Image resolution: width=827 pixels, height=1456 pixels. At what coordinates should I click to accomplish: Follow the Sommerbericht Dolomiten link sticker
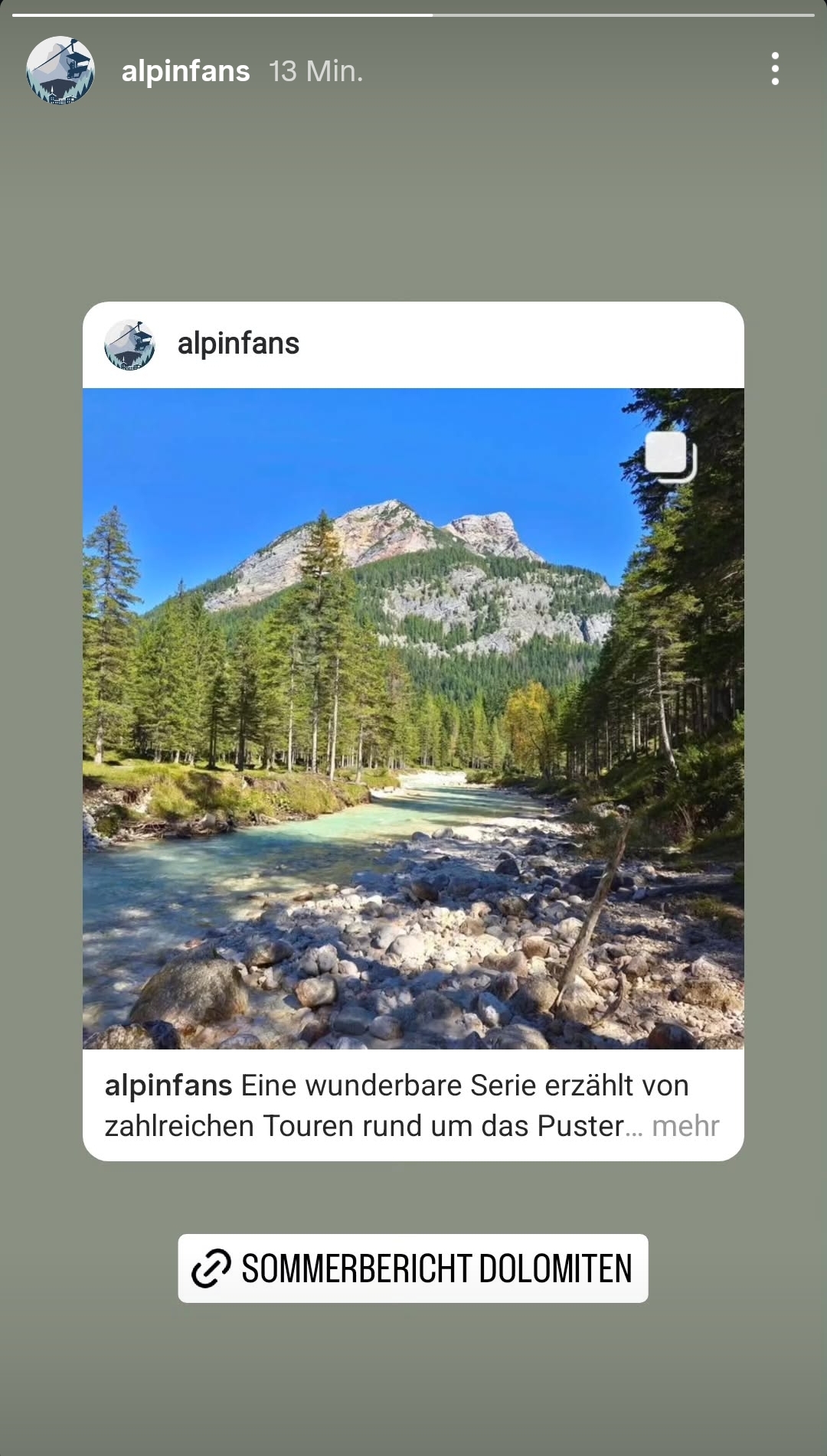pos(413,1268)
